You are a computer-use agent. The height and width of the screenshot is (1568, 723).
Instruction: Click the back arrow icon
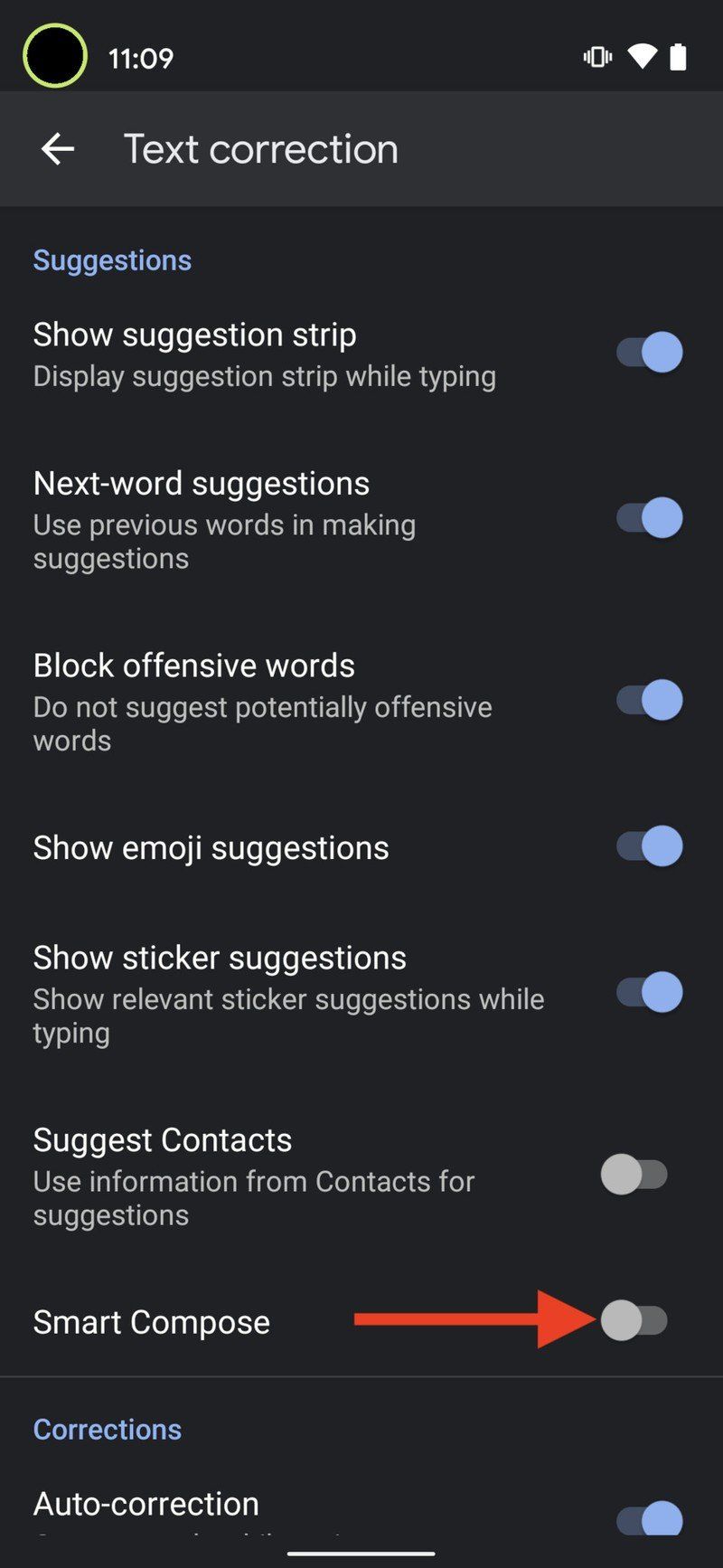(57, 148)
